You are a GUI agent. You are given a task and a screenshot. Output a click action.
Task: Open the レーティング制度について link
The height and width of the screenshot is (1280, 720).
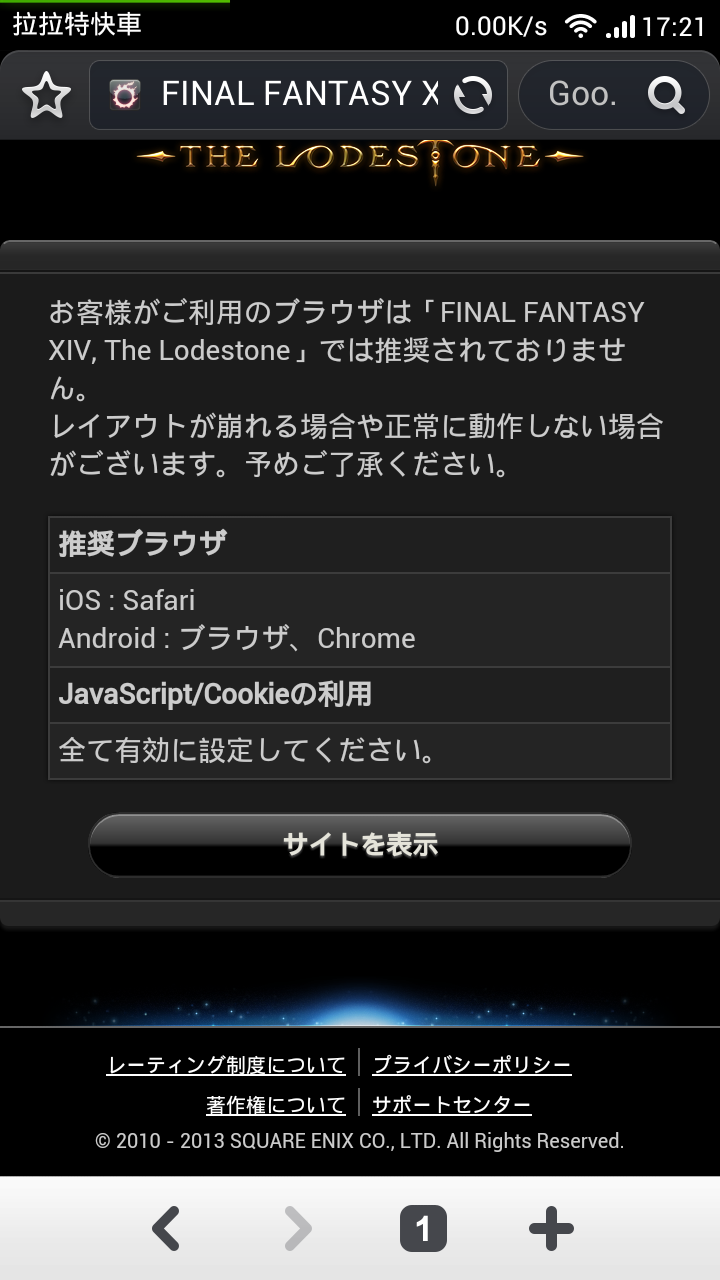226,1065
